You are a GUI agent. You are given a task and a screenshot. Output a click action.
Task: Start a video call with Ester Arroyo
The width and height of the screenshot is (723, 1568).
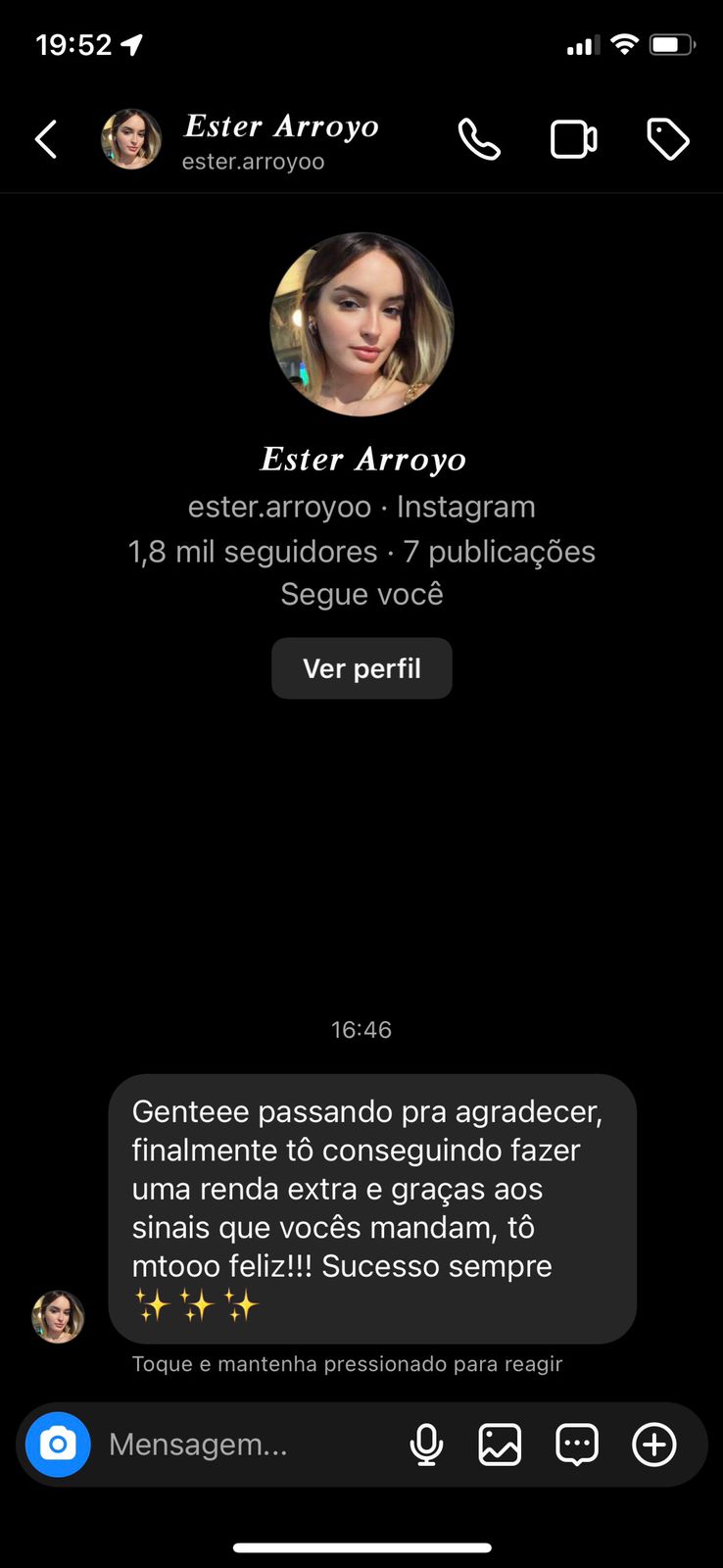point(573,139)
